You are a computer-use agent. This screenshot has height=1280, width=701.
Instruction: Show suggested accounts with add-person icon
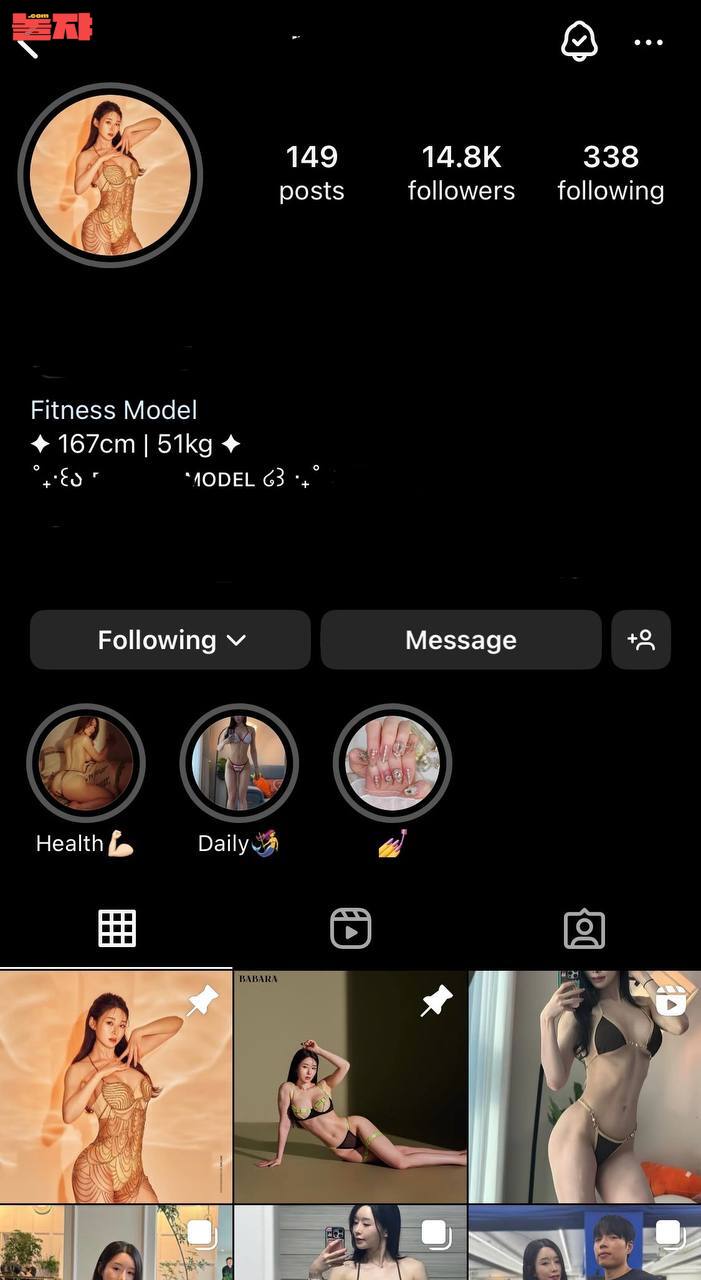coord(640,640)
